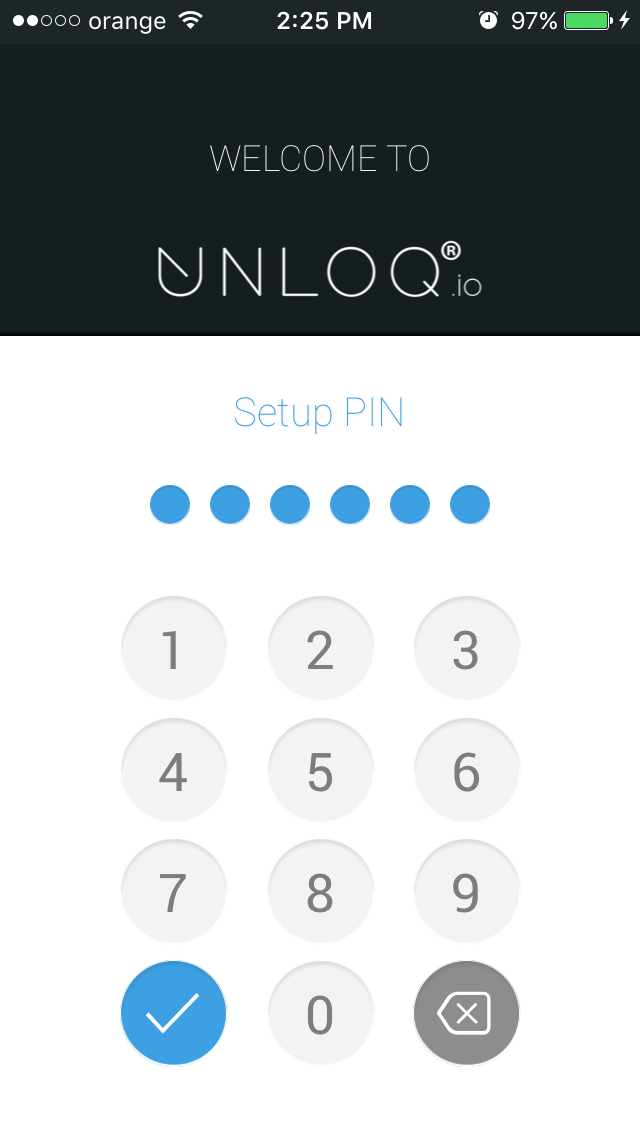Delete the last digit with backspace
Screen dimensions: 640x1136
(x=466, y=1013)
